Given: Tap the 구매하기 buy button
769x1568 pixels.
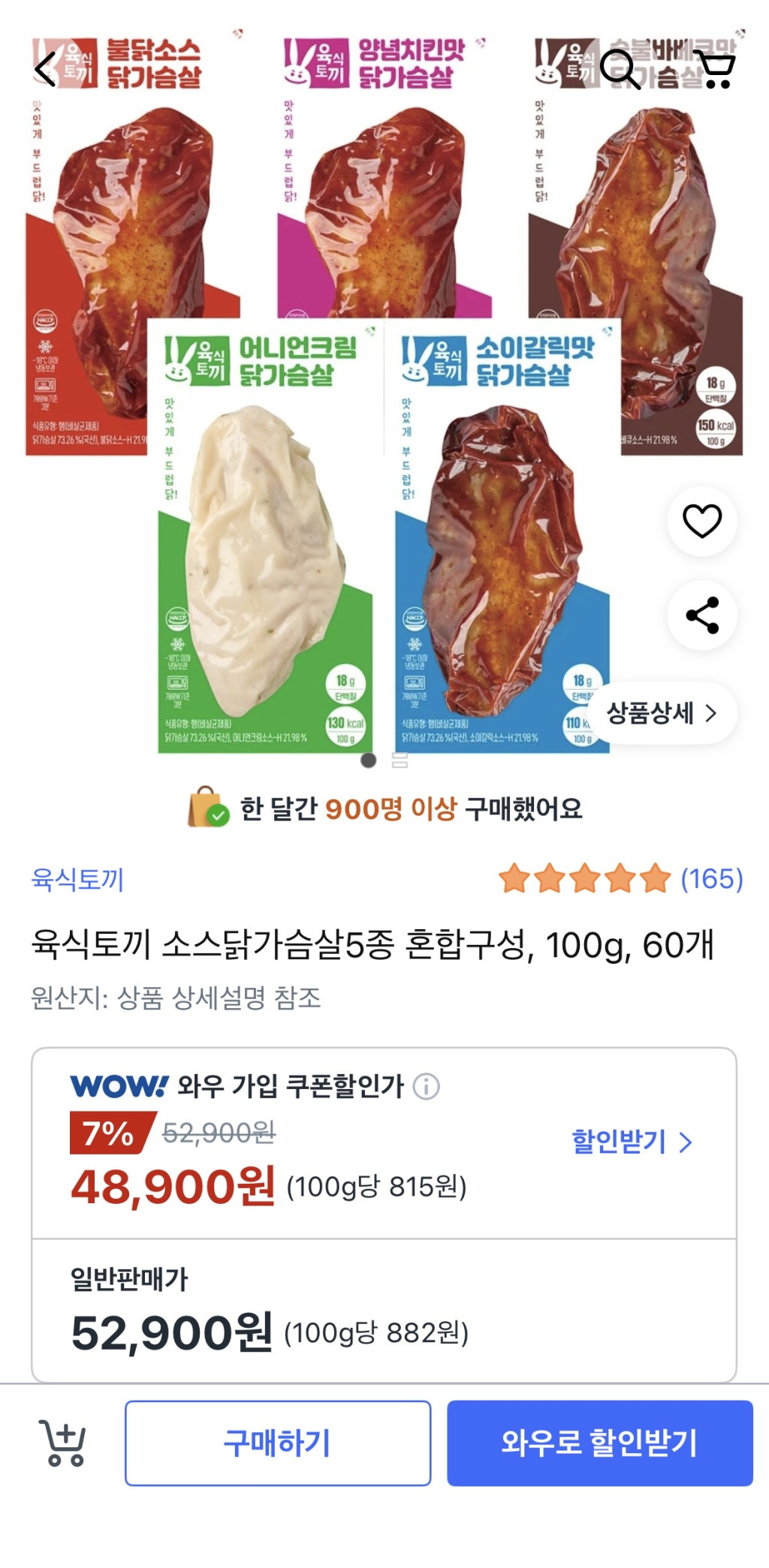Looking at the screenshot, I should click(278, 1443).
